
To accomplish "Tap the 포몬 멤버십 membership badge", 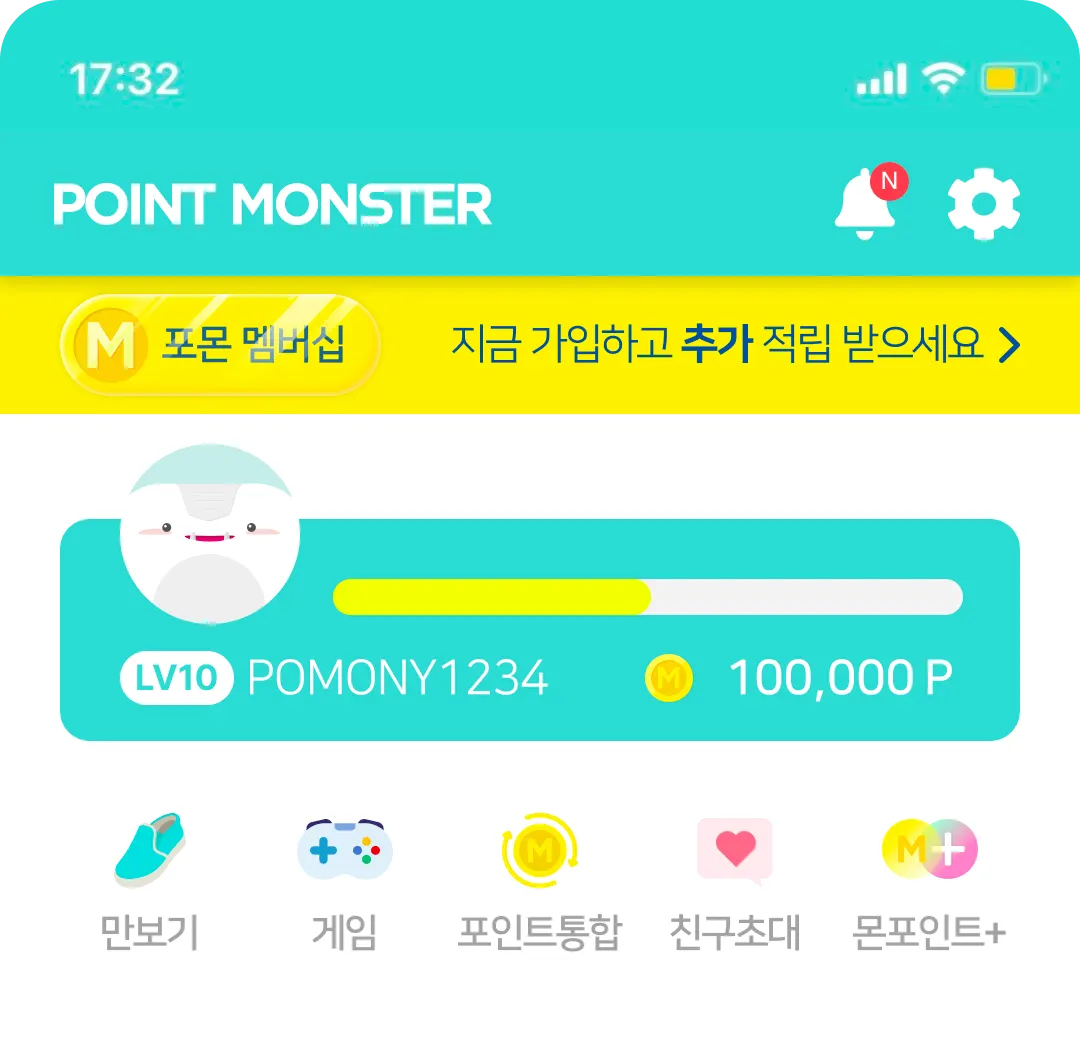I will [220, 345].
